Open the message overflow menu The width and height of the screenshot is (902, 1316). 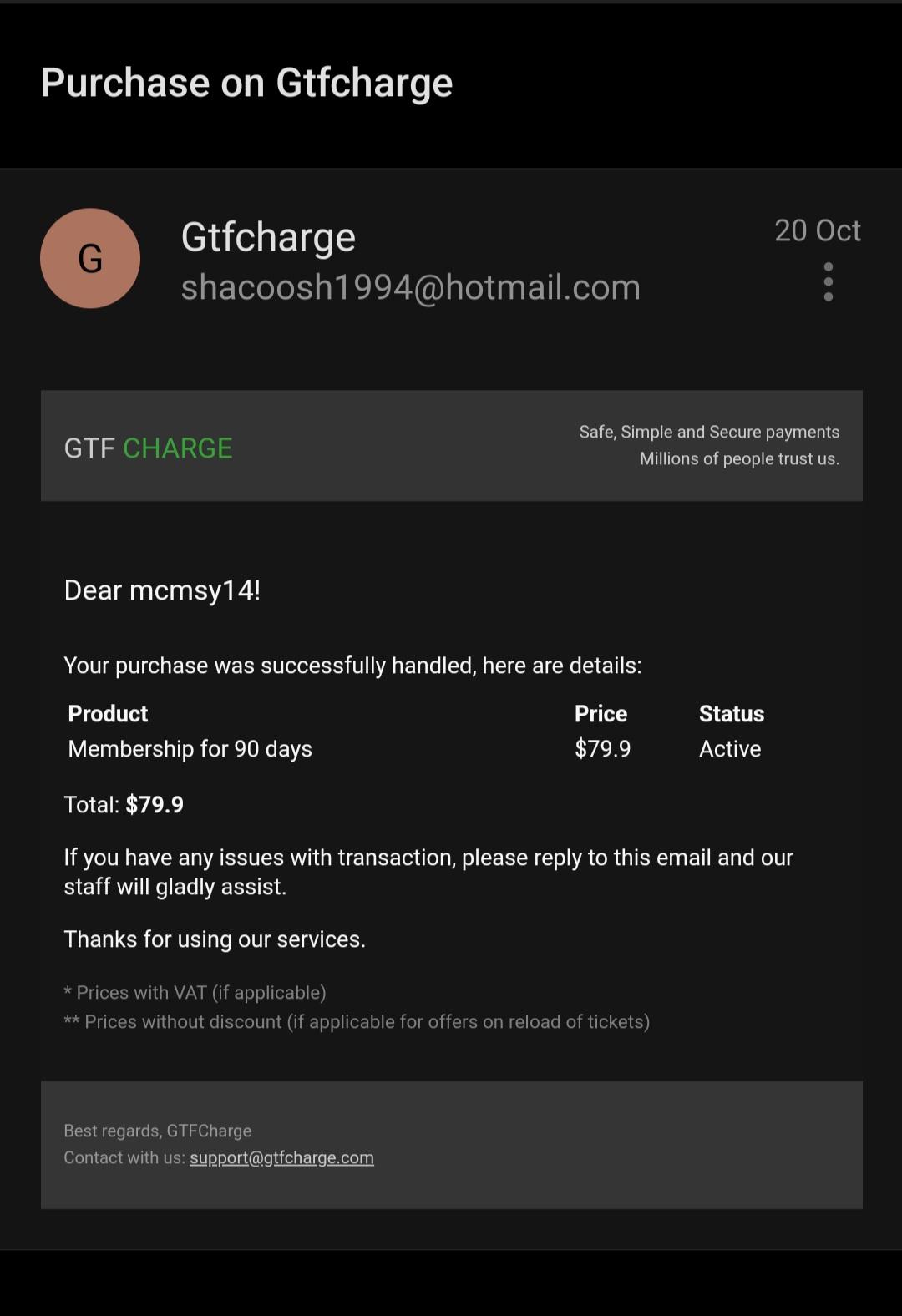coord(828,282)
